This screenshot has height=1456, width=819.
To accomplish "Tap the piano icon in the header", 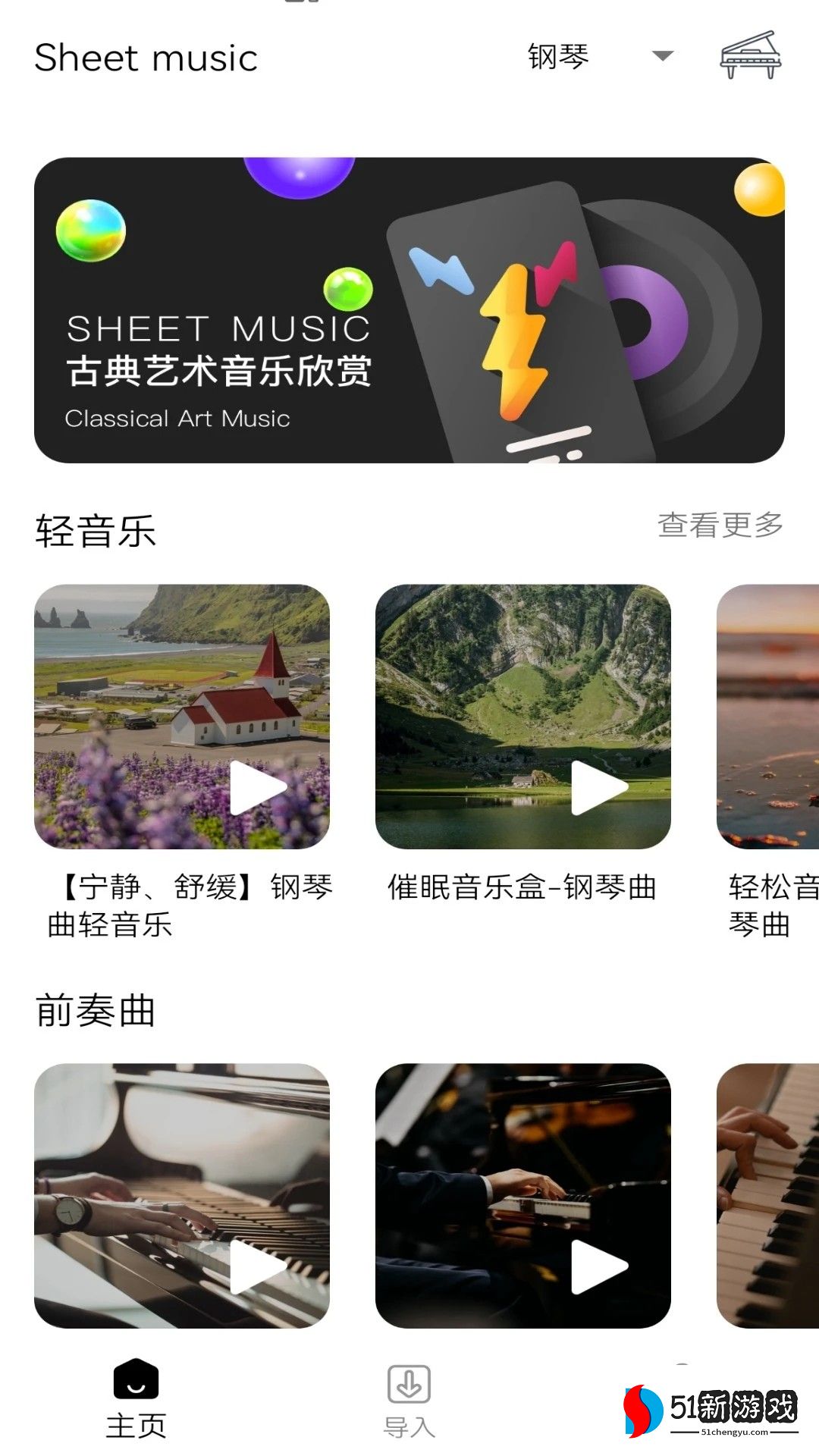I will [750, 55].
